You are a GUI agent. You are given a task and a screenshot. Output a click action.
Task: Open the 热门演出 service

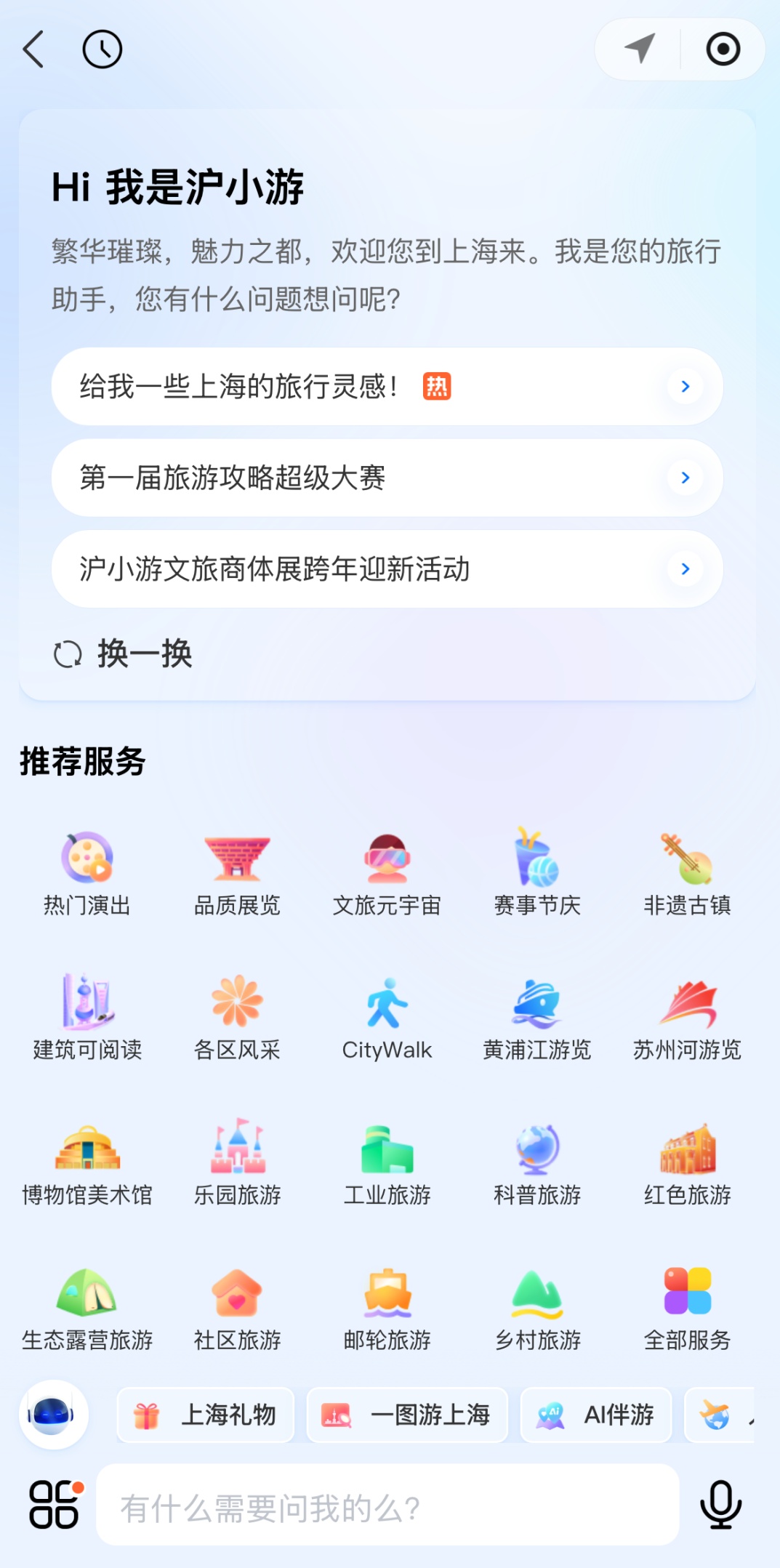[87, 874]
